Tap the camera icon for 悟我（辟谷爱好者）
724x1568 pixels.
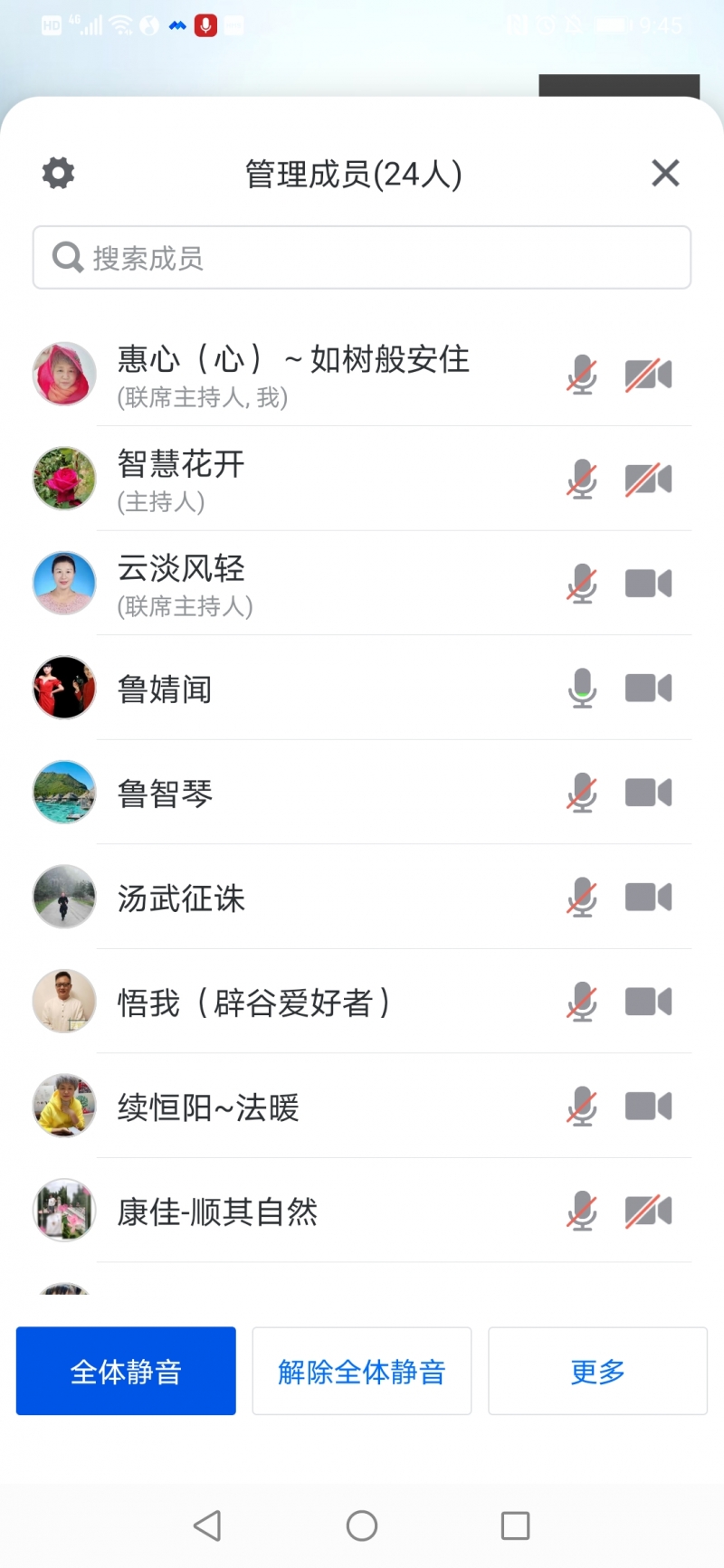coord(648,1002)
